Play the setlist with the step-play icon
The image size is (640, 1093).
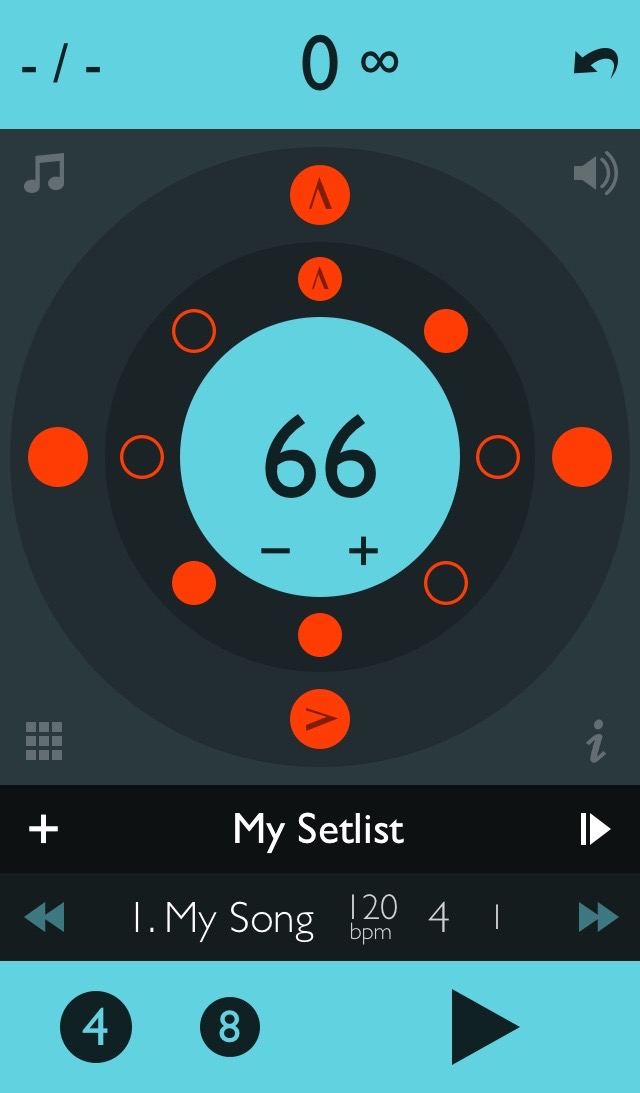coord(595,830)
